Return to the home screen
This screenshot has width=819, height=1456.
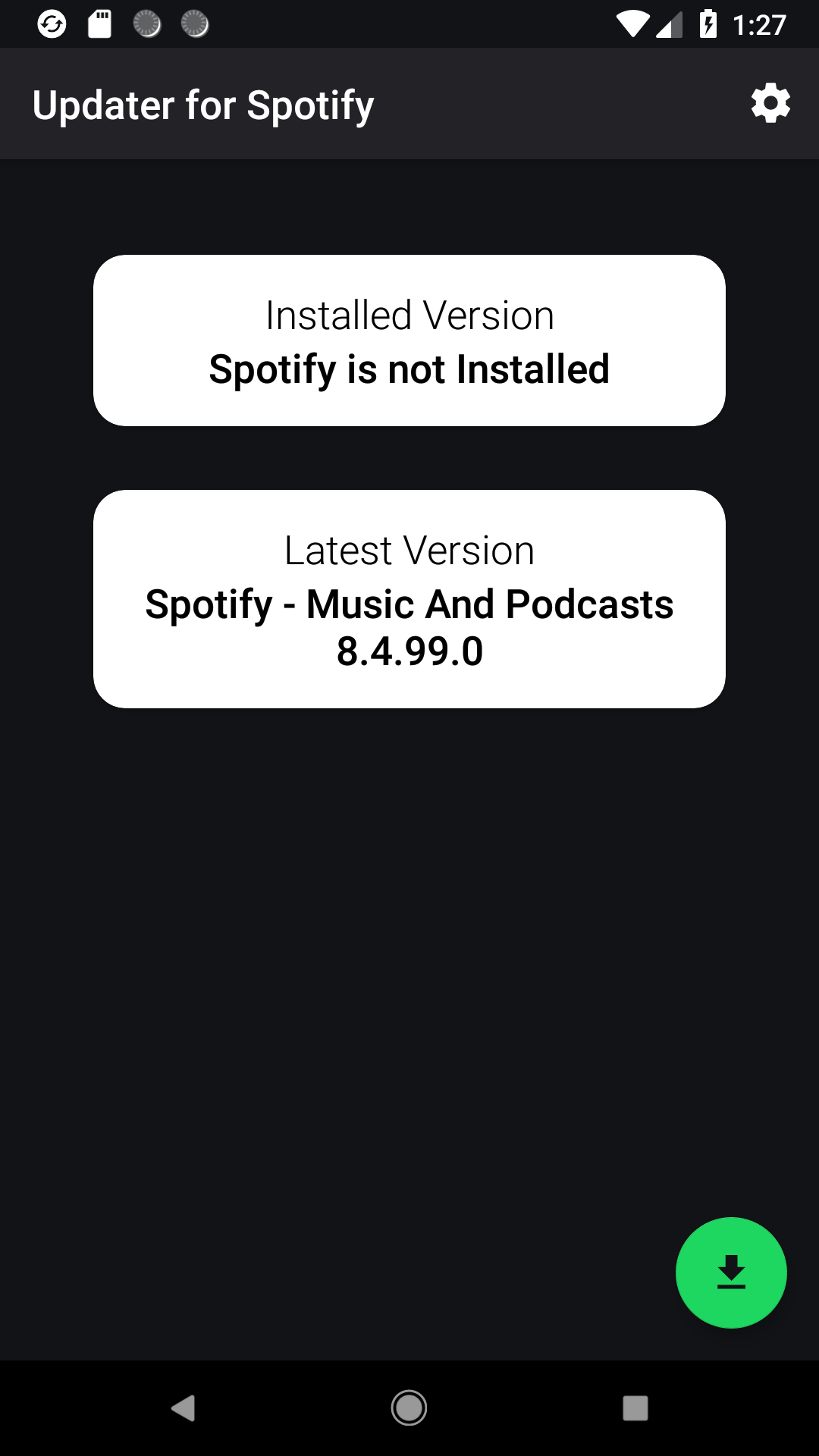point(409,1408)
